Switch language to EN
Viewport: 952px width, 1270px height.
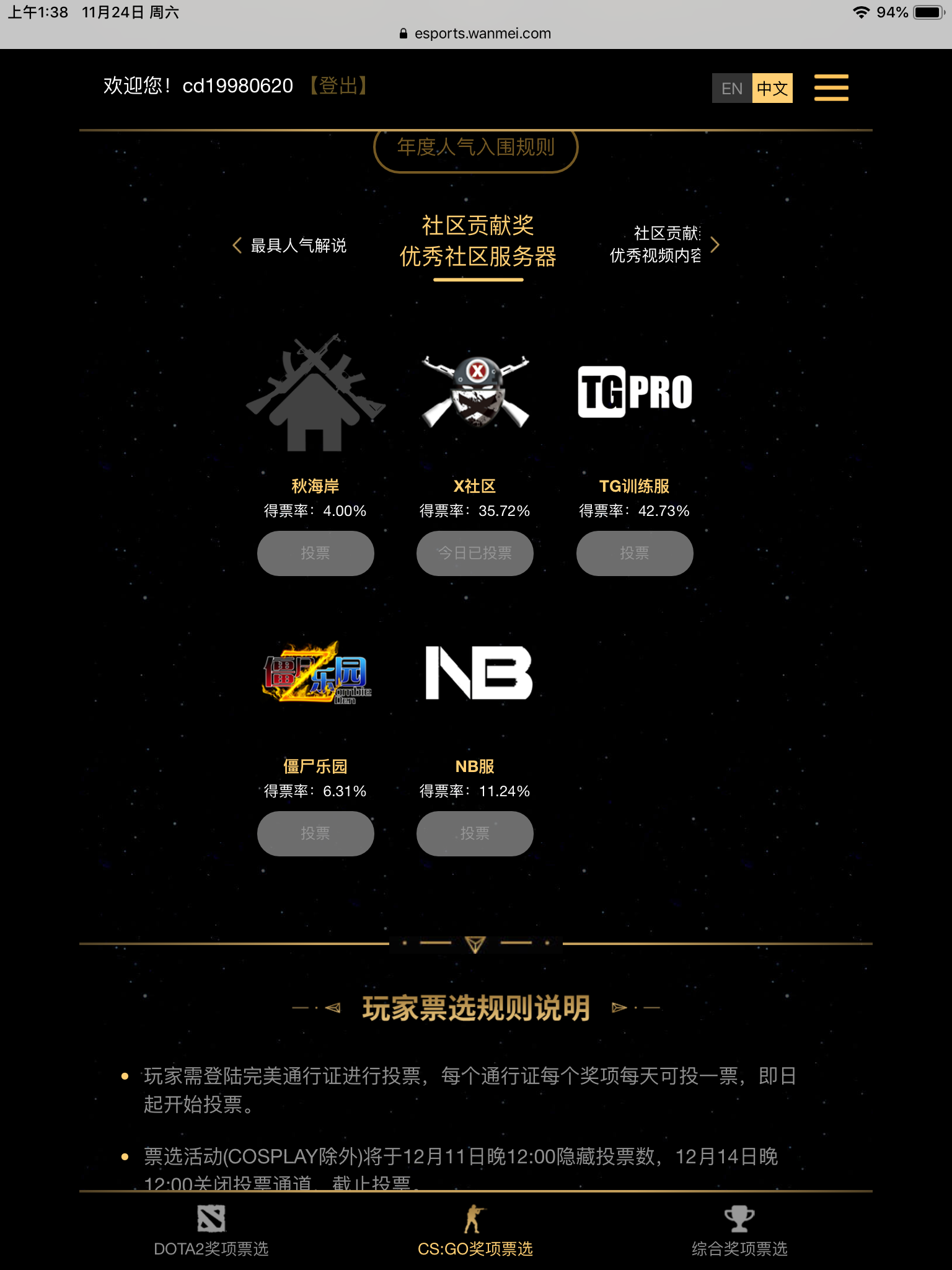click(732, 88)
